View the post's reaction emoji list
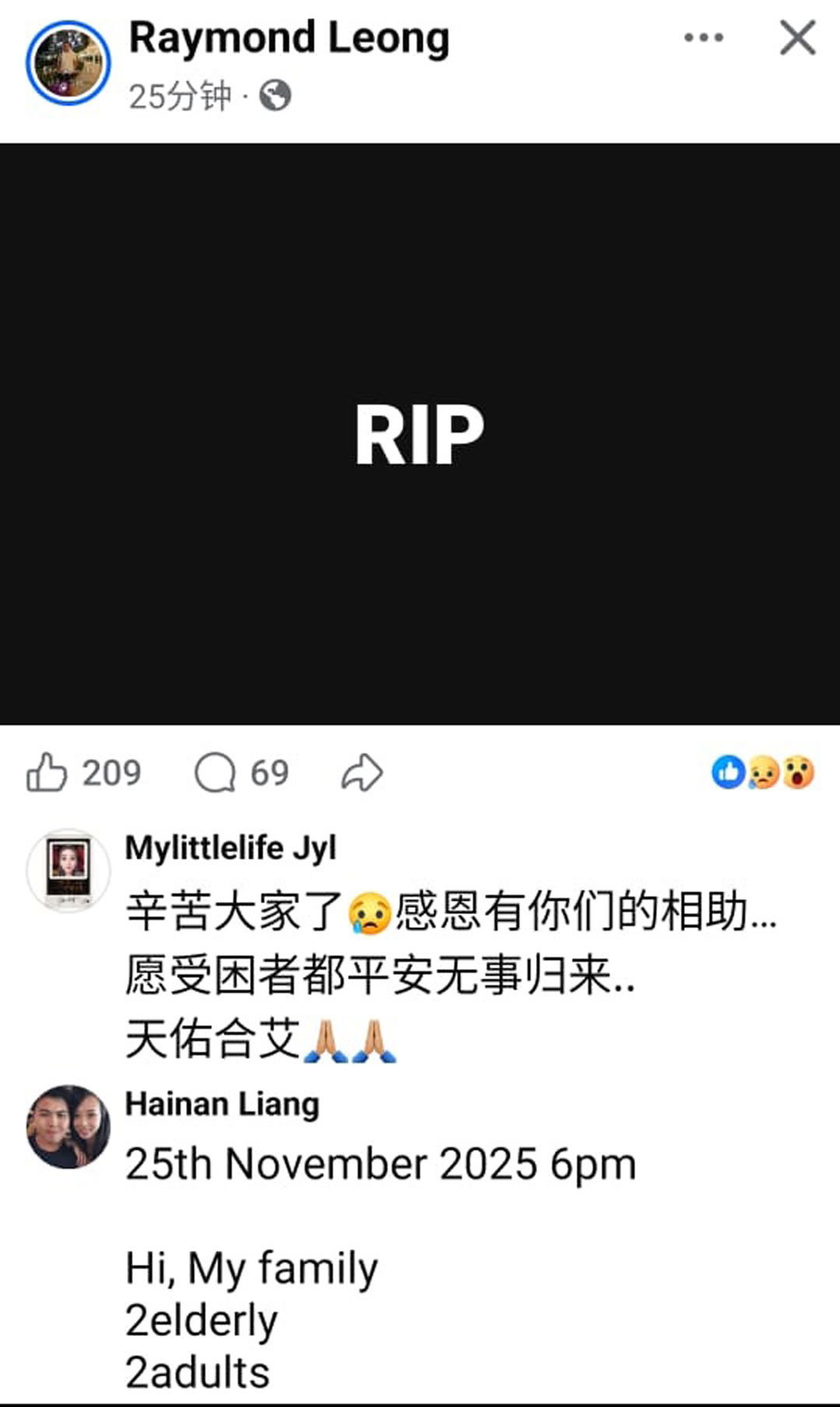The width and height of the screenshot is (840, 1407). (x=763, y=773)
